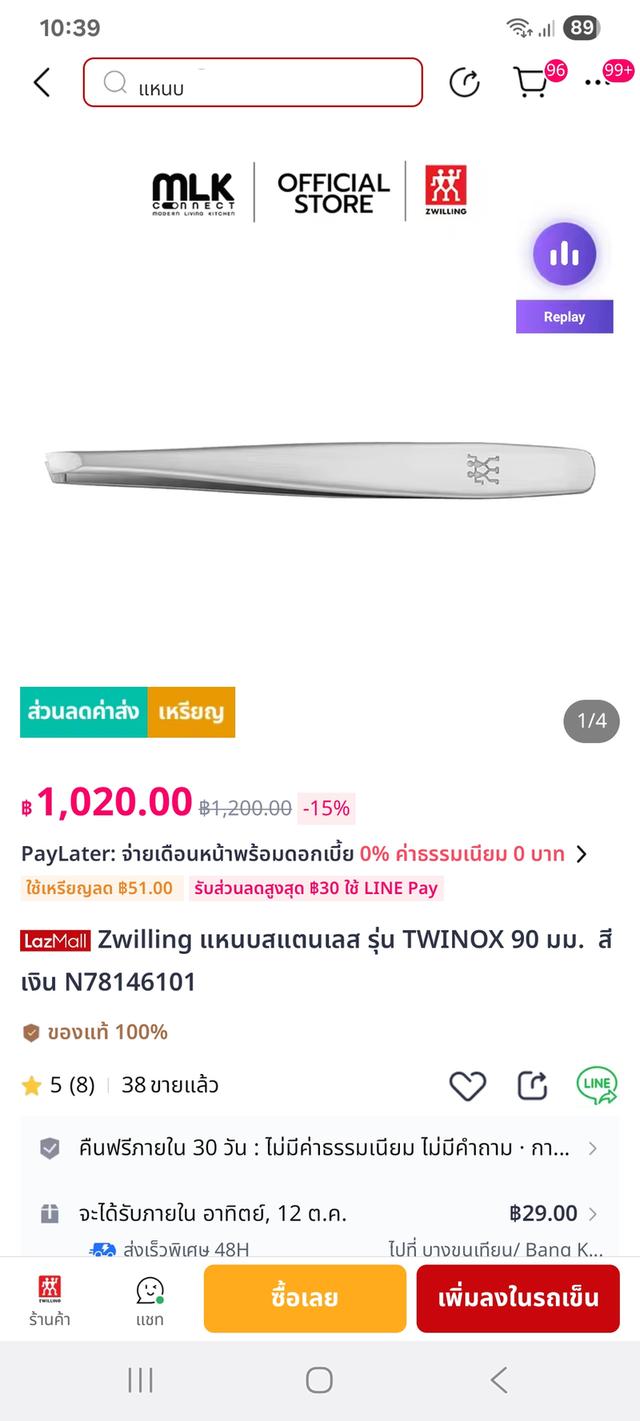Expand the PayLater payment details

(582, 854)
